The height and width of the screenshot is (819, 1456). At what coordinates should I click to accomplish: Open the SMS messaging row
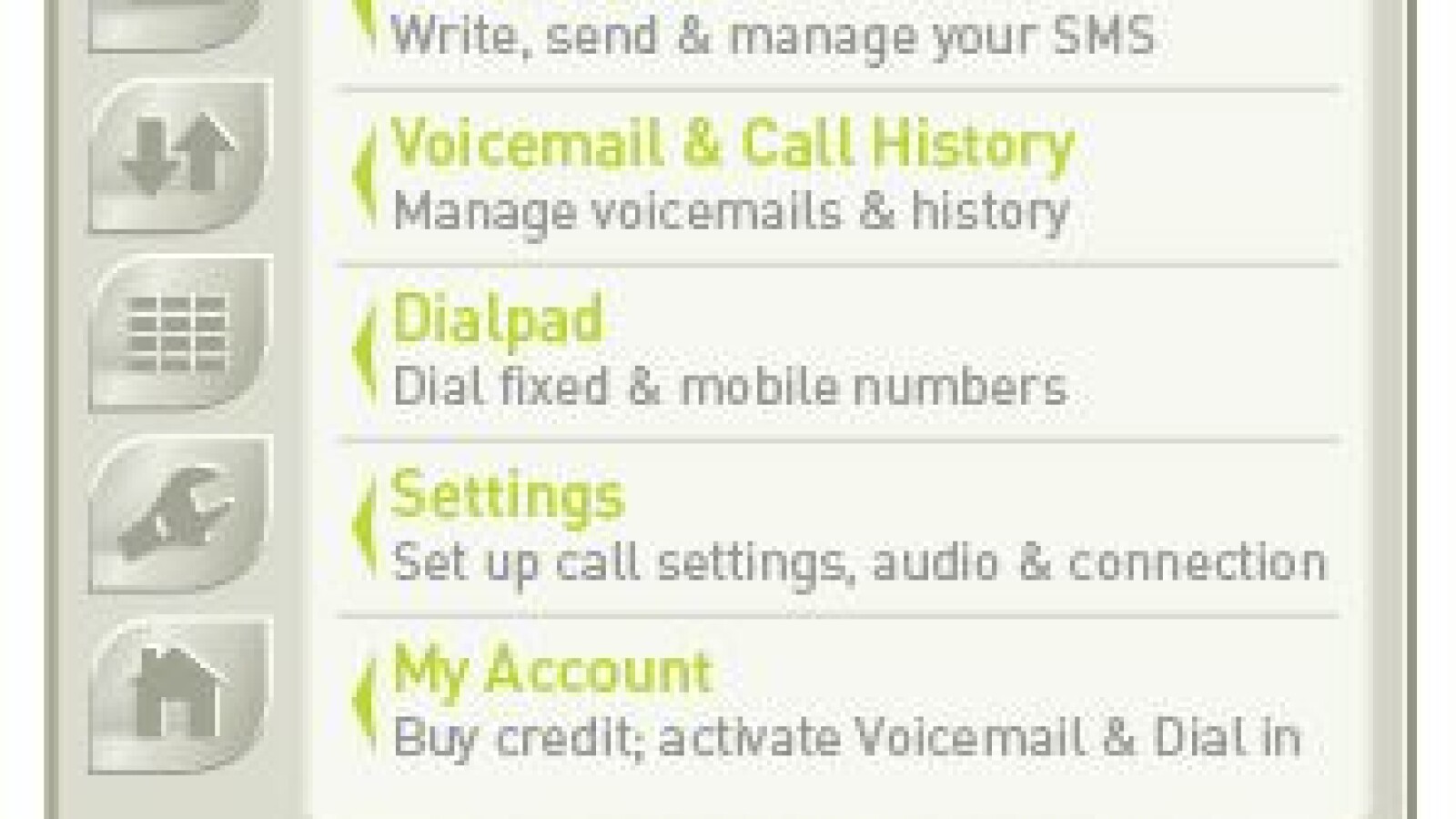coord(772,36)
